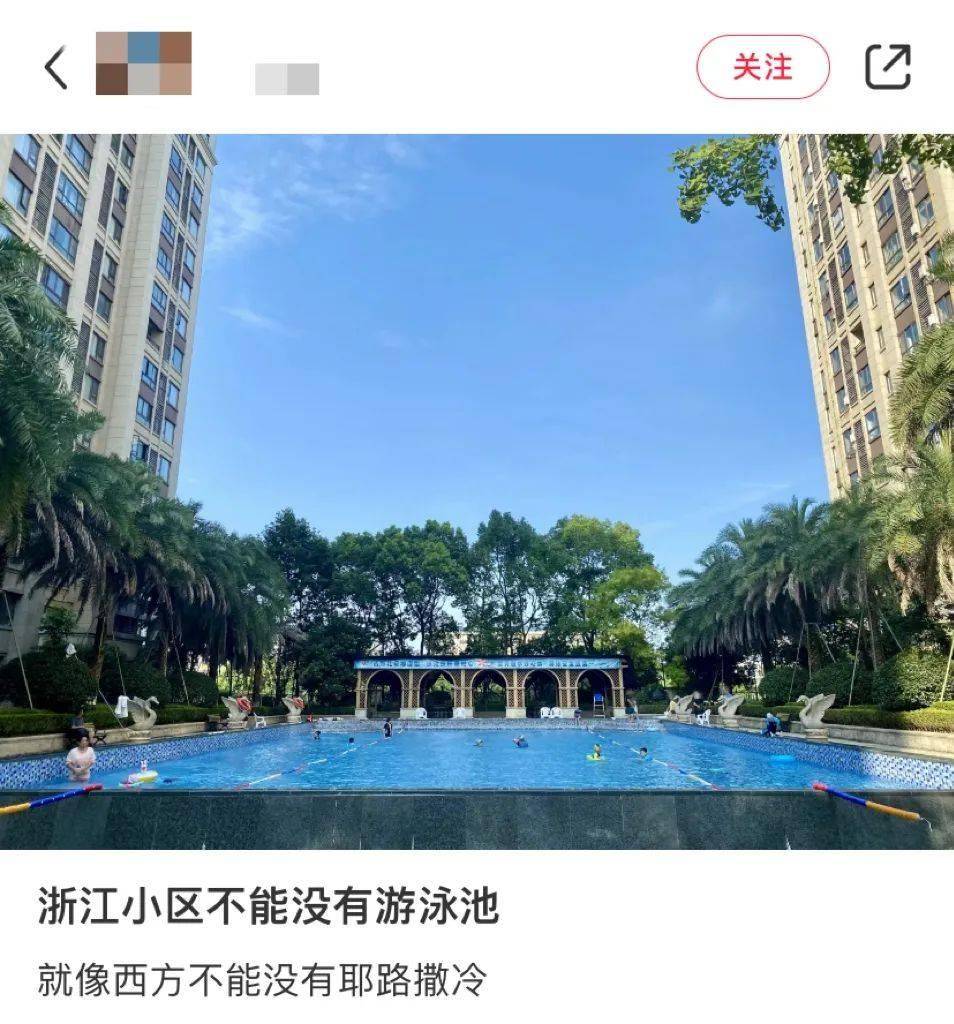Share this post via share icon

[887, 67]
